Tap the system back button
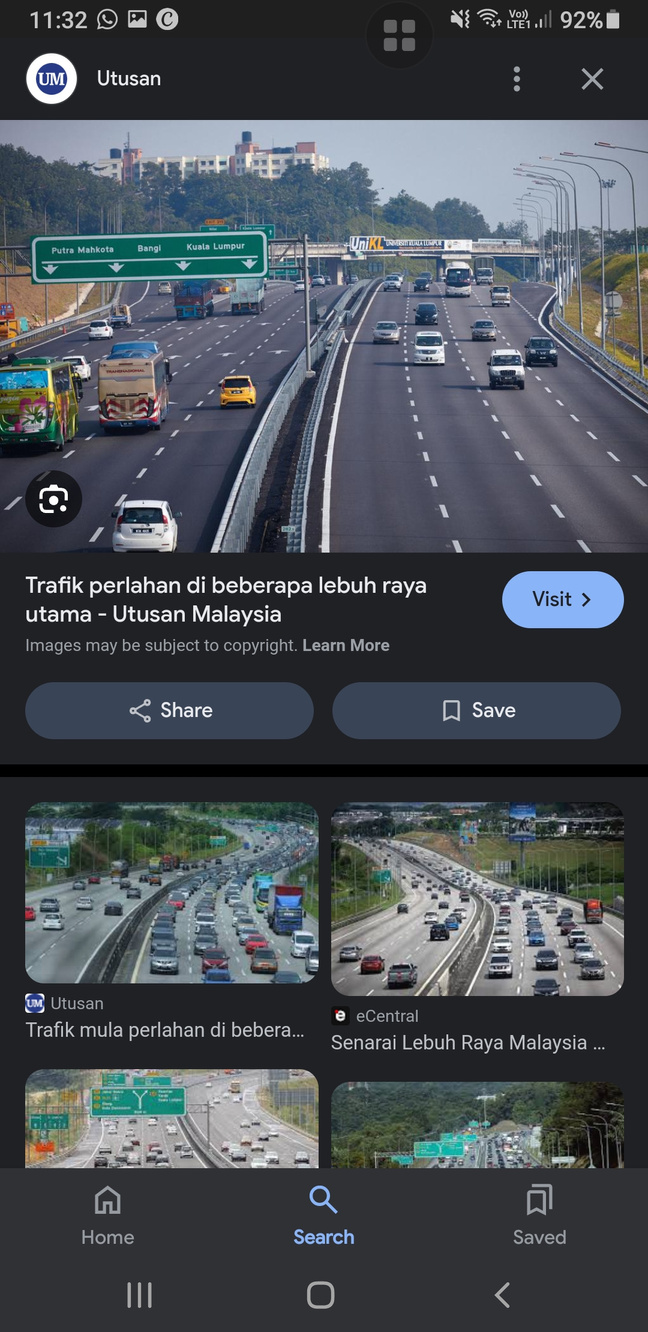 coord(503,1296)
